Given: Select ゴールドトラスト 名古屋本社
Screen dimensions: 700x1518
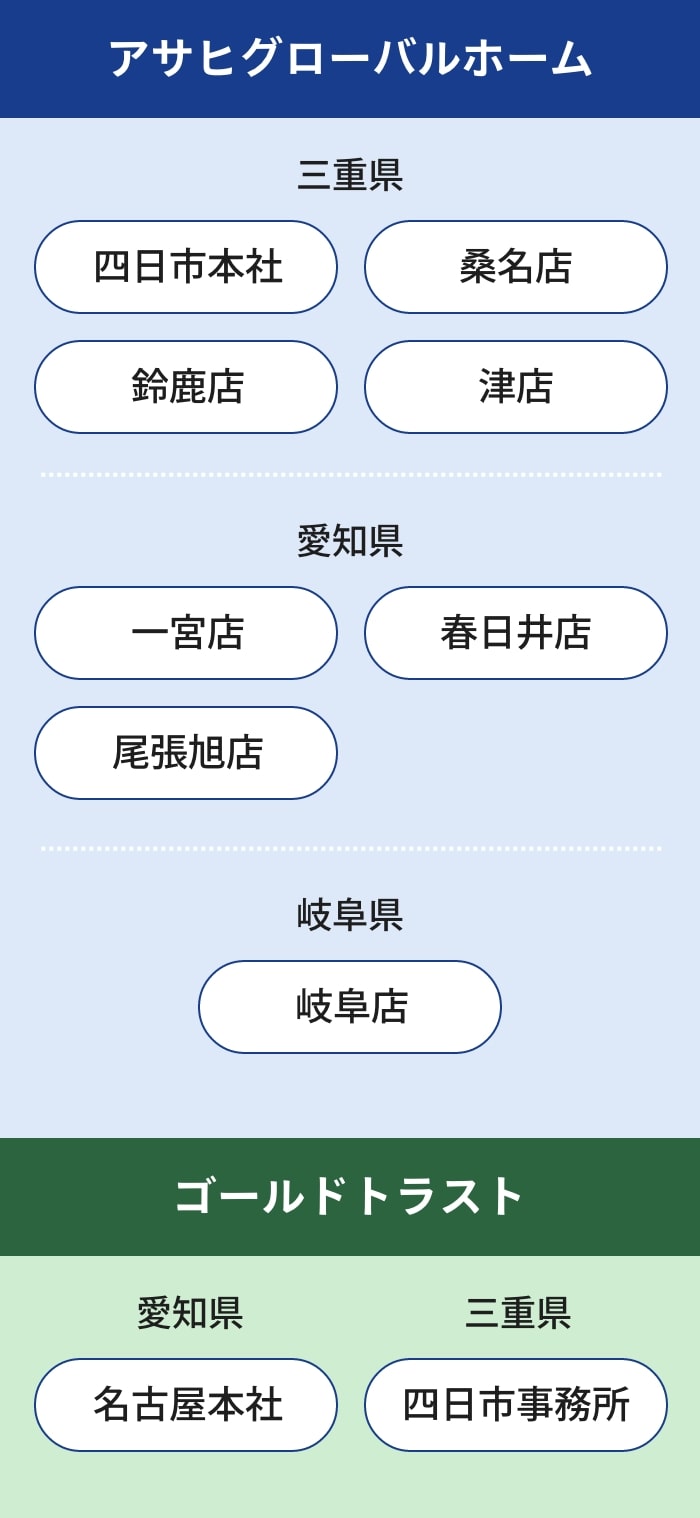Looking at the screenshot, I should pos(186,1405).
